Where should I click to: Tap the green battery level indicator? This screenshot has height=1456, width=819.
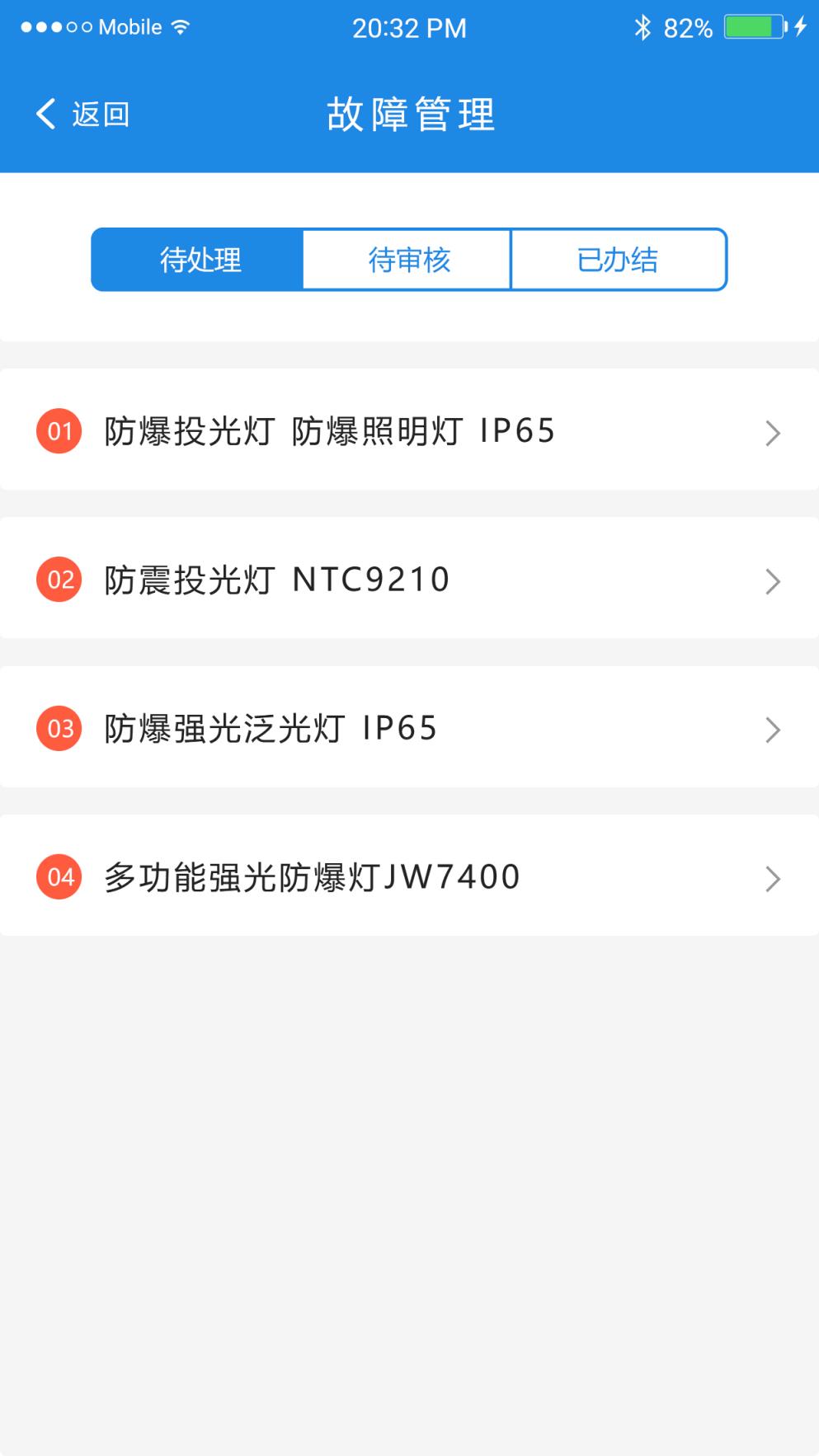(x=751, y=27)
